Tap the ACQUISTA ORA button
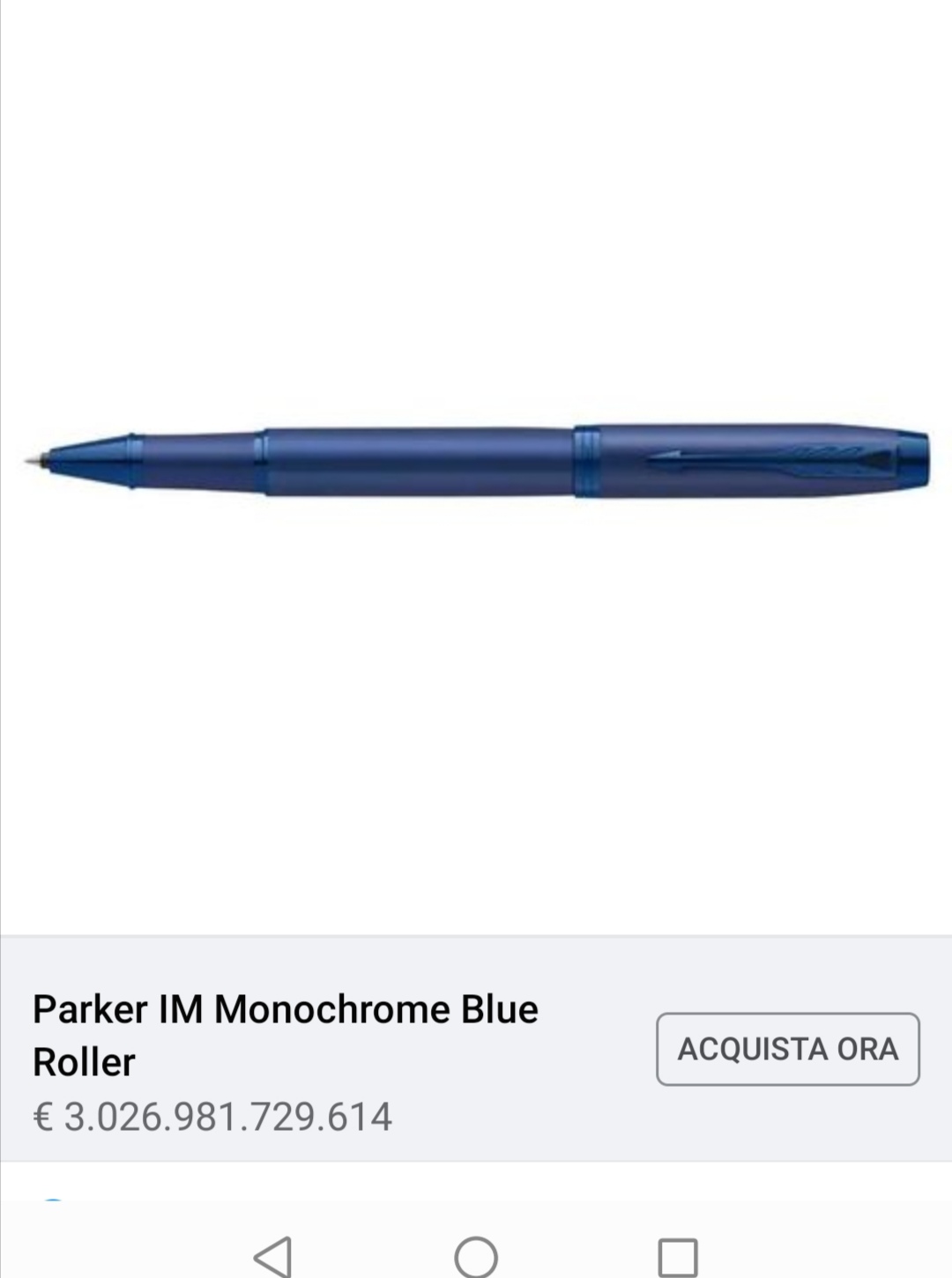952x1278 pixels. tap(787, 1049)
